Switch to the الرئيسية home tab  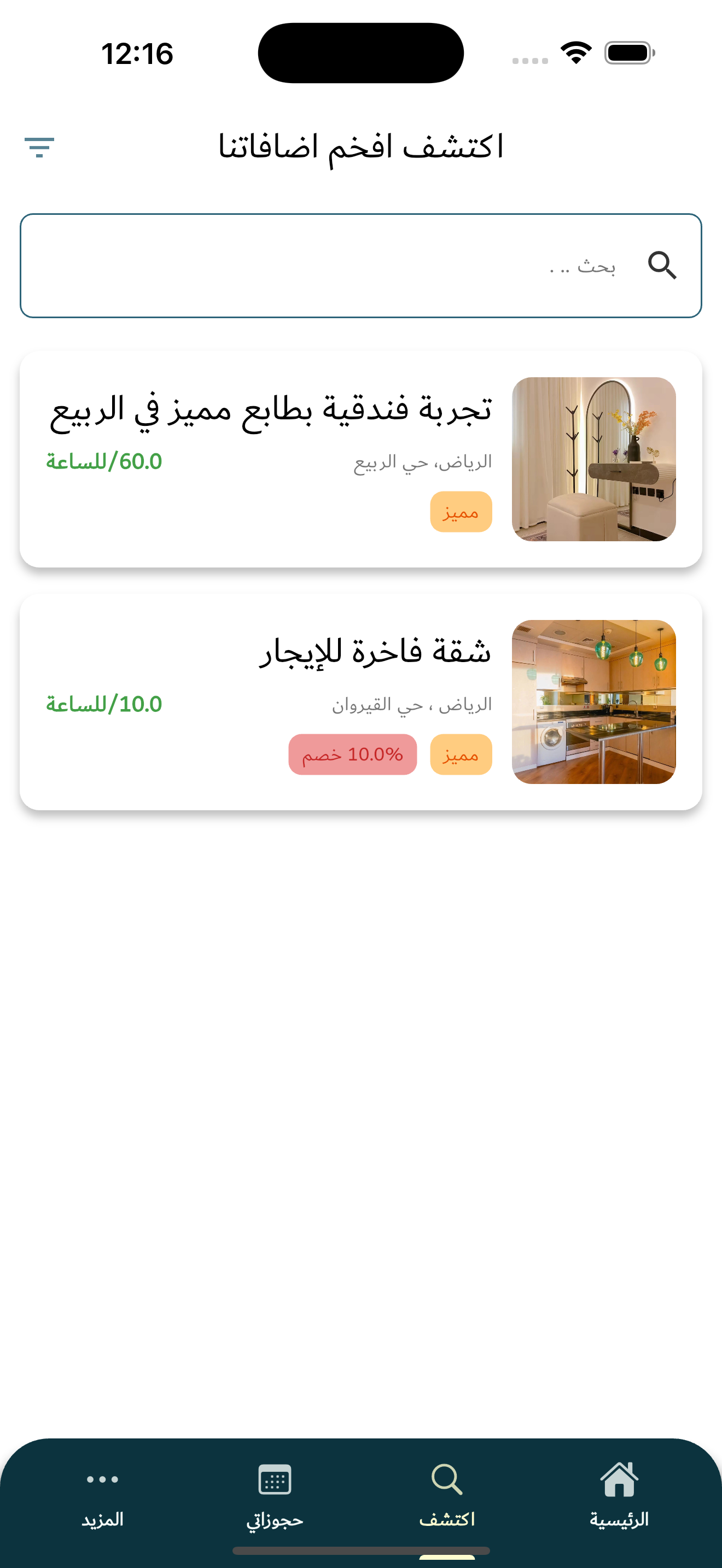pyautogui.click(x=619, y=1494)
